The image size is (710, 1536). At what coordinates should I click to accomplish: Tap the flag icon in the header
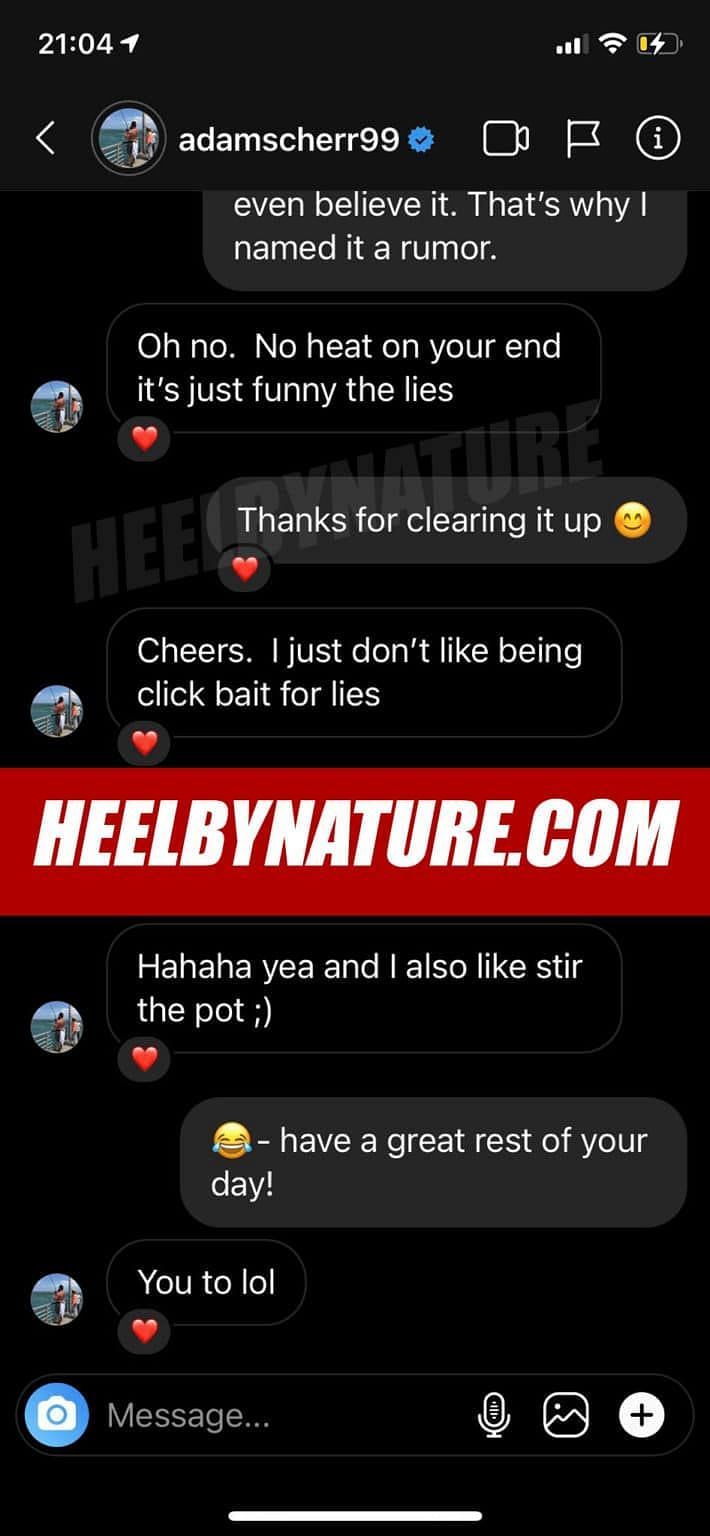click(x=583, y=139)
